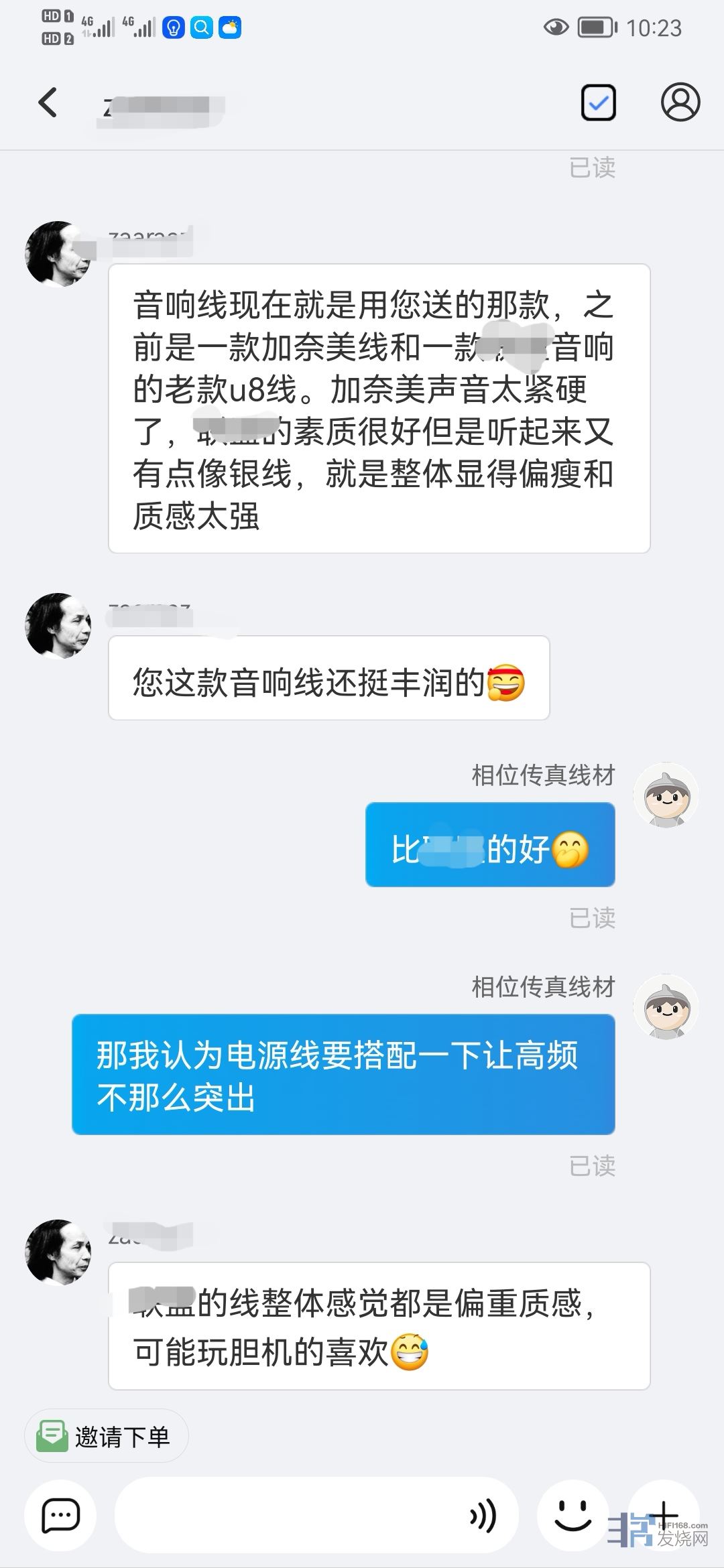The image size is (724, 1568).
Task: Tap the checkmark icon in the header
Action: [x=598, y=103]
